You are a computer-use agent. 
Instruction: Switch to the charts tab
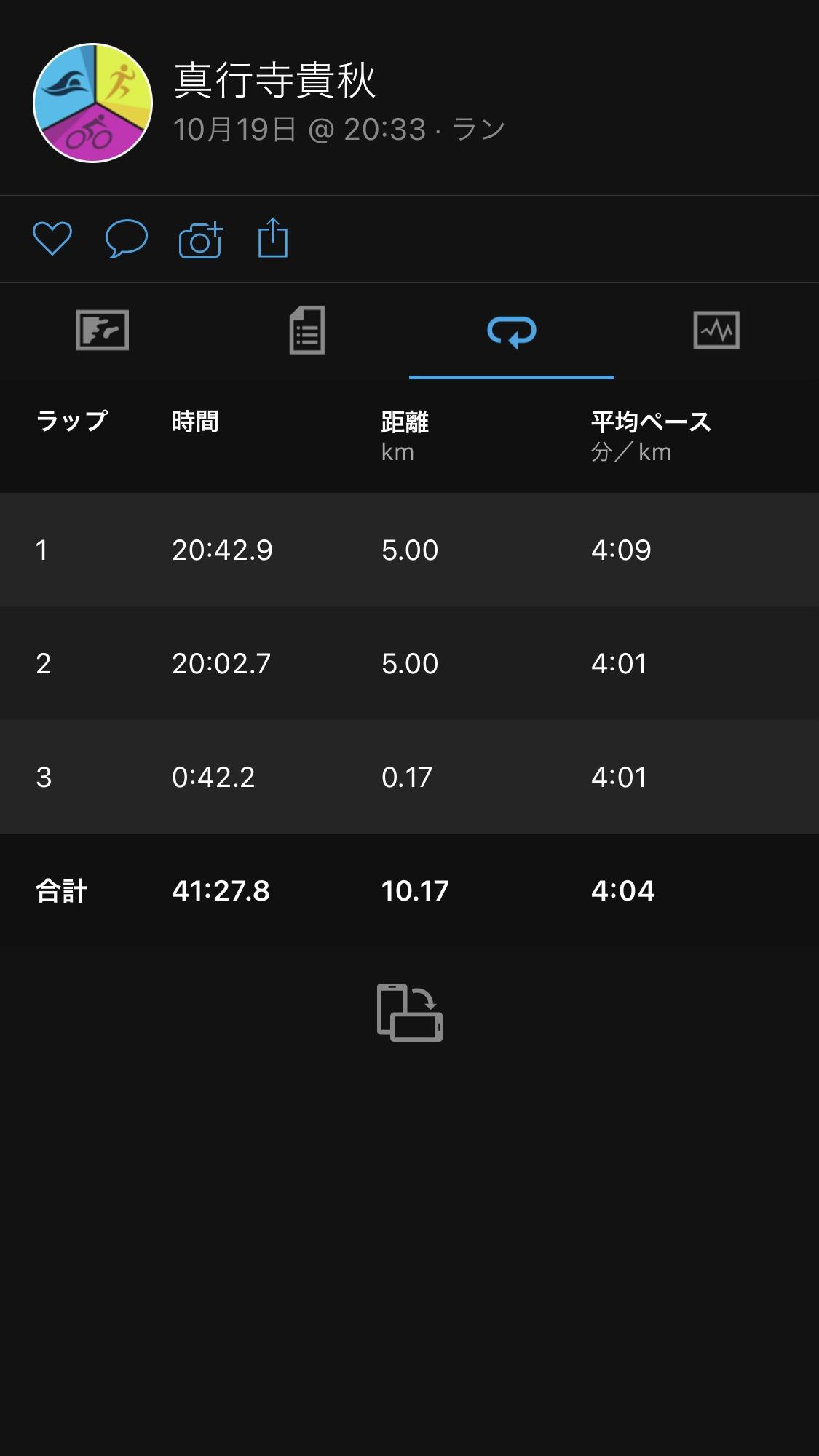click(716, 331)
